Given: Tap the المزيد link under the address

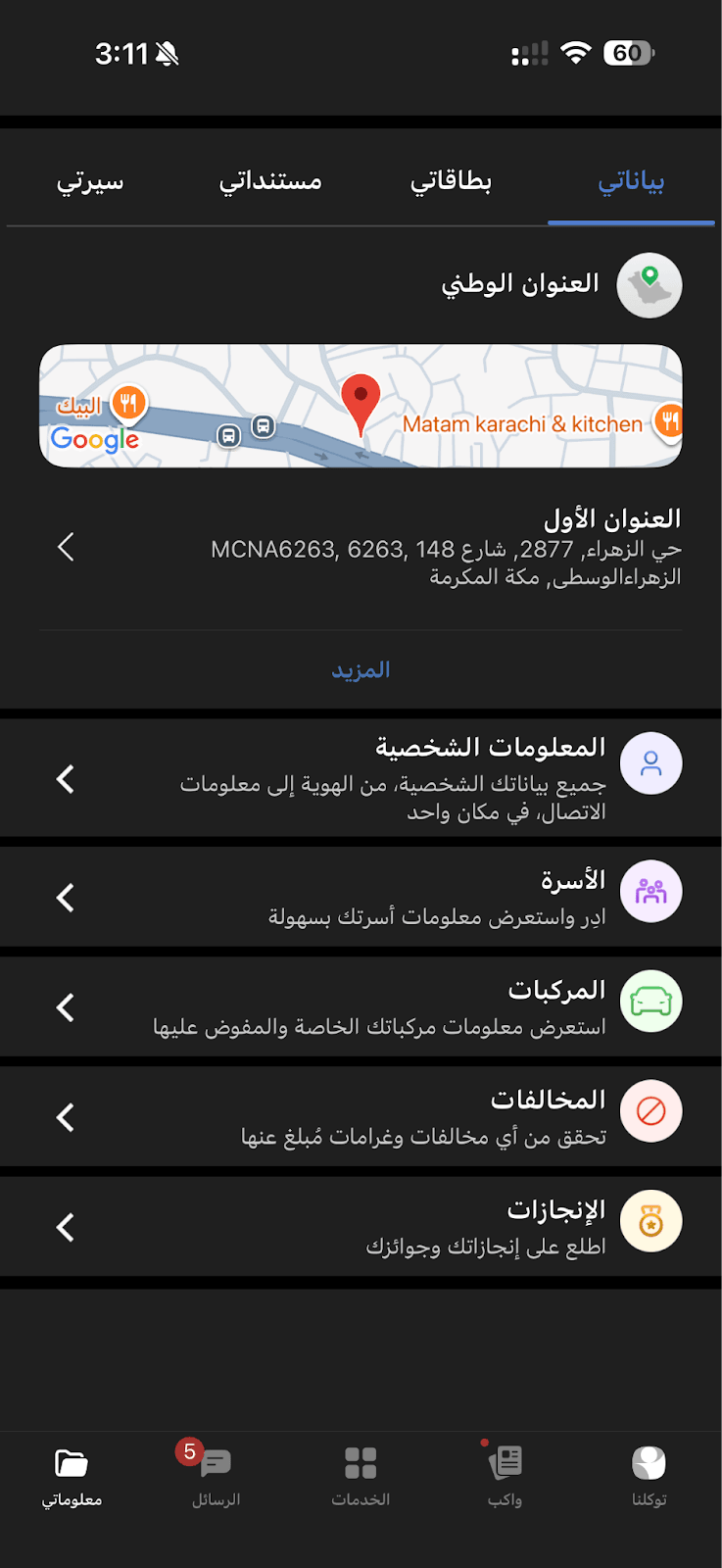Looking at the screenshot, I should tap(361, 669).
